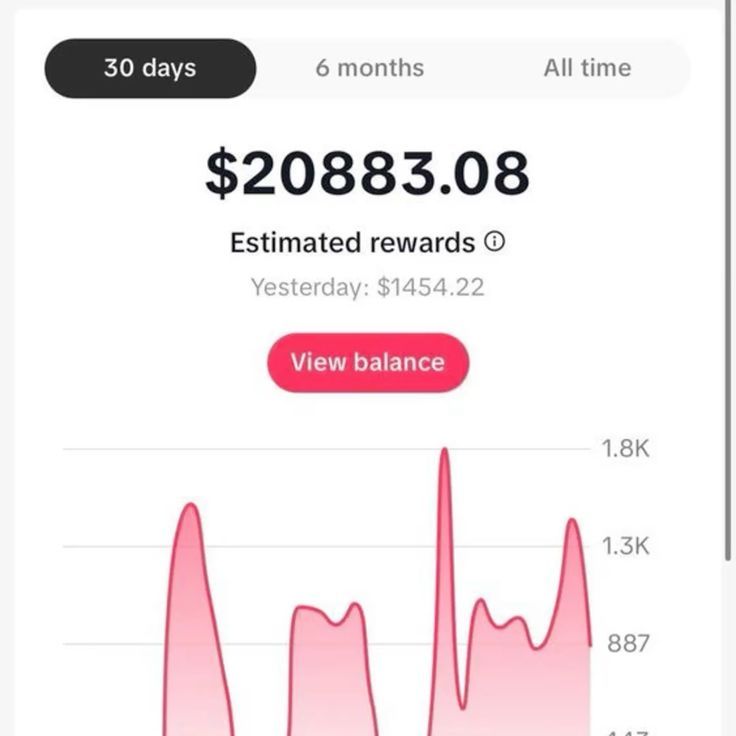Select the 30 days range
The image size is (736, 736).
pyautogui.click(x=150, y=68)
